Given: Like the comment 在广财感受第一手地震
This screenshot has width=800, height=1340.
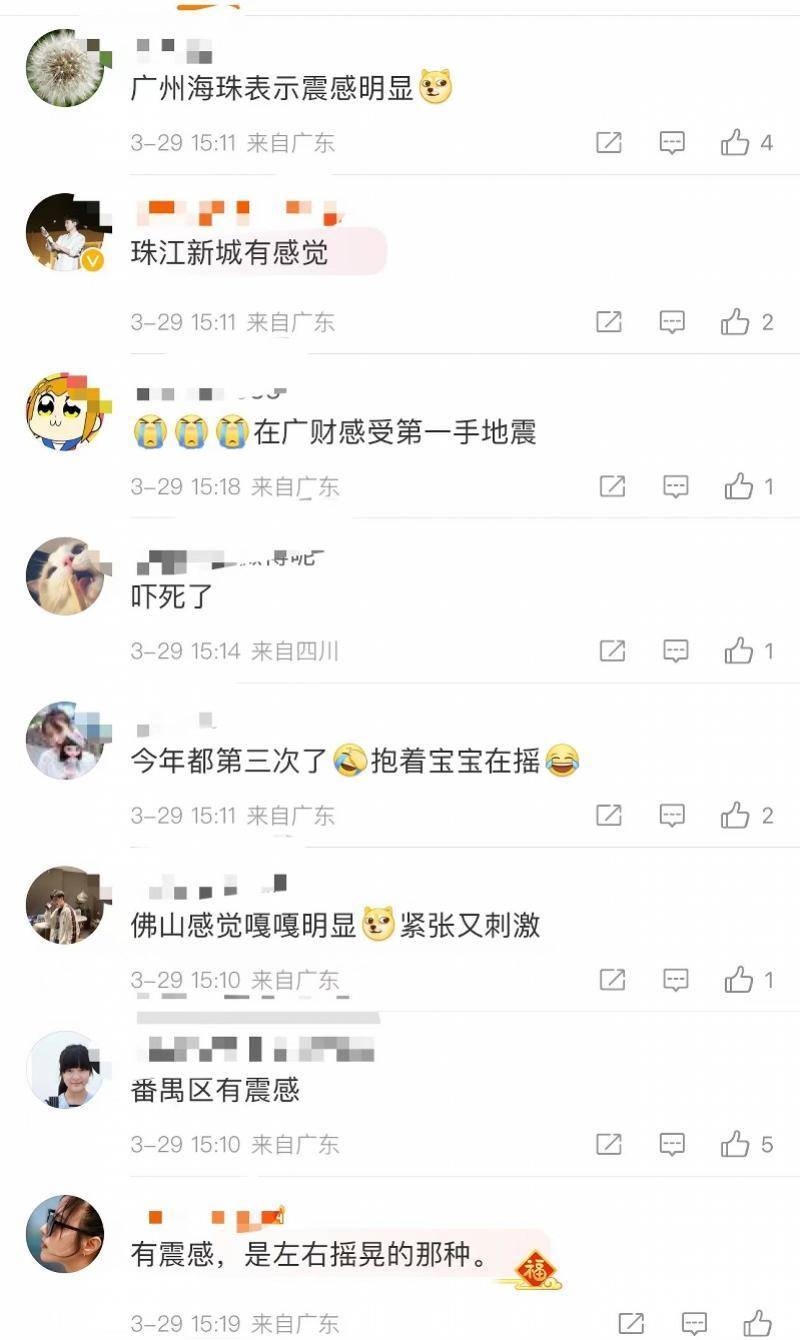Looking at the screenshot, I should pyautogui.click(x=739, y=486).
